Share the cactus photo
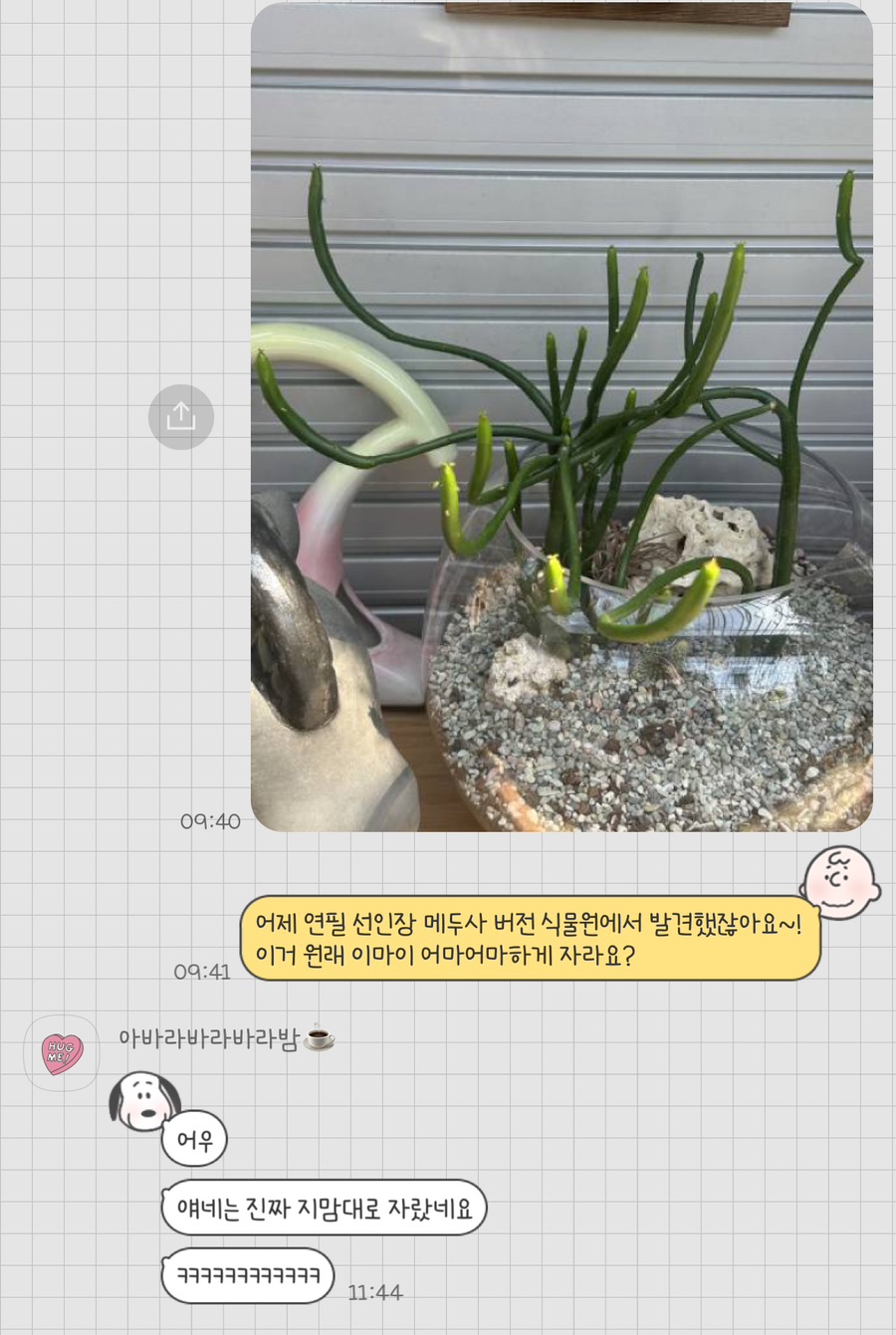Image resolution: width=896 pixels, height=1335 pixels. 180,416
